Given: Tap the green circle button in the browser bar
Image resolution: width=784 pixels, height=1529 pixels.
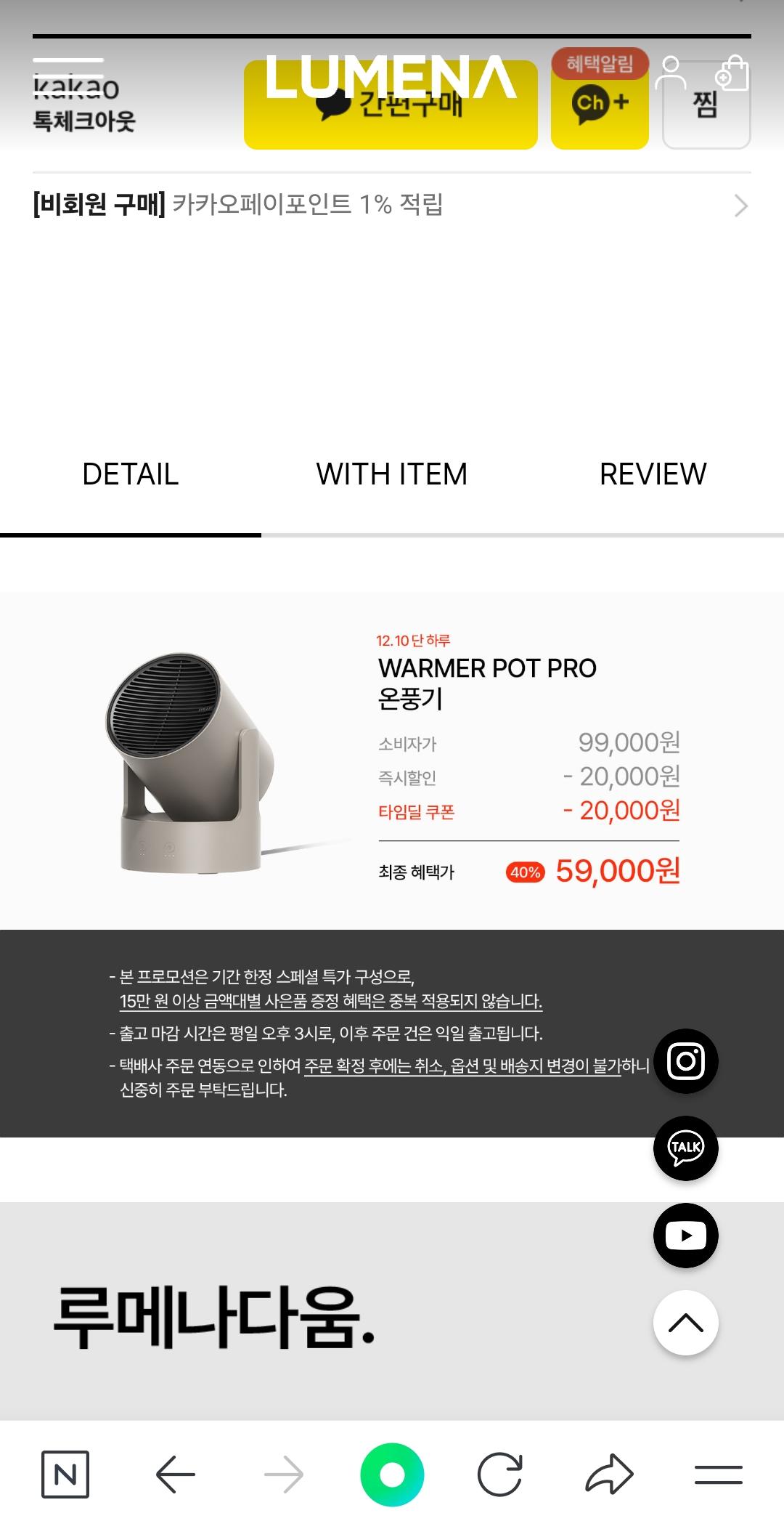Looking at the screenshot, I should [x=392, y=1475].
